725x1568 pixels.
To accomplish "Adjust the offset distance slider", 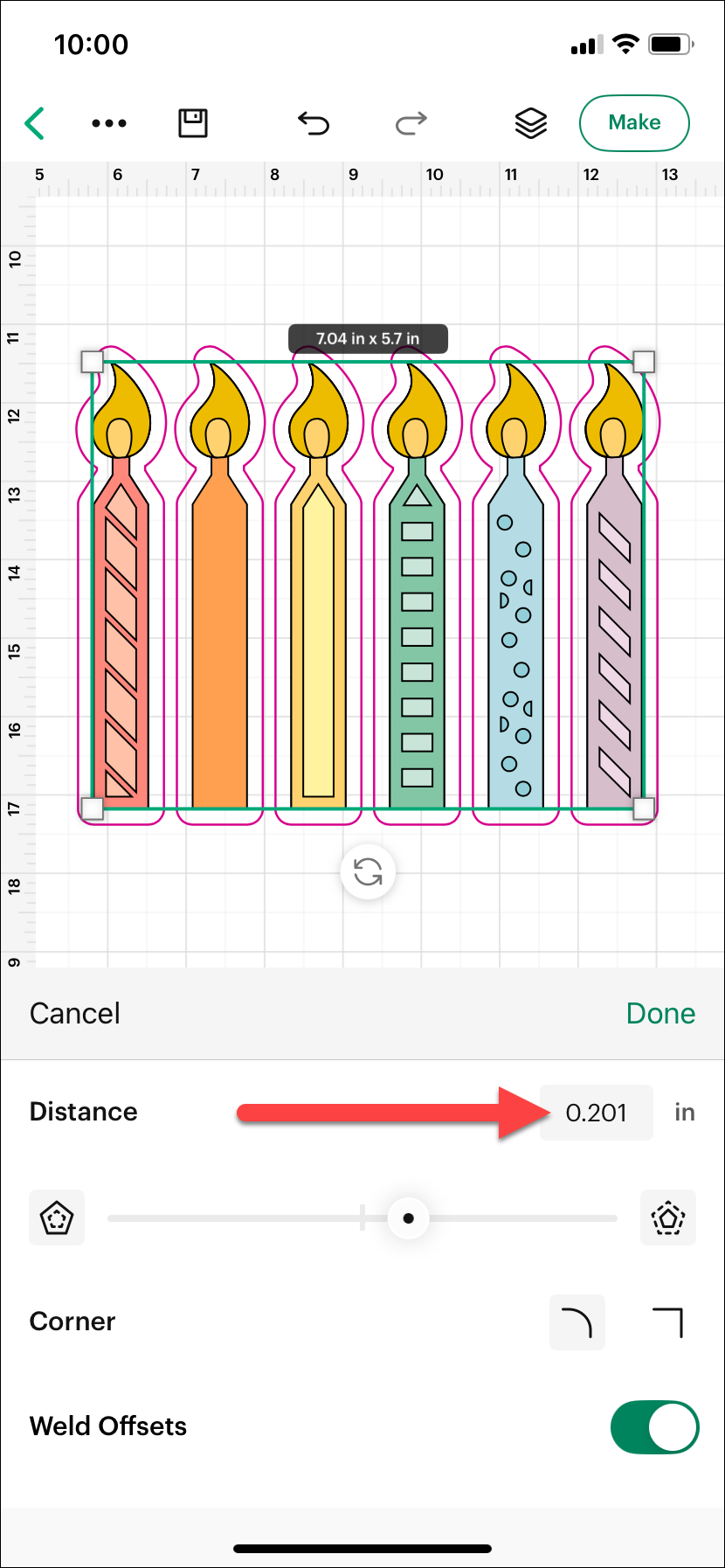I will click(408, 1218).
